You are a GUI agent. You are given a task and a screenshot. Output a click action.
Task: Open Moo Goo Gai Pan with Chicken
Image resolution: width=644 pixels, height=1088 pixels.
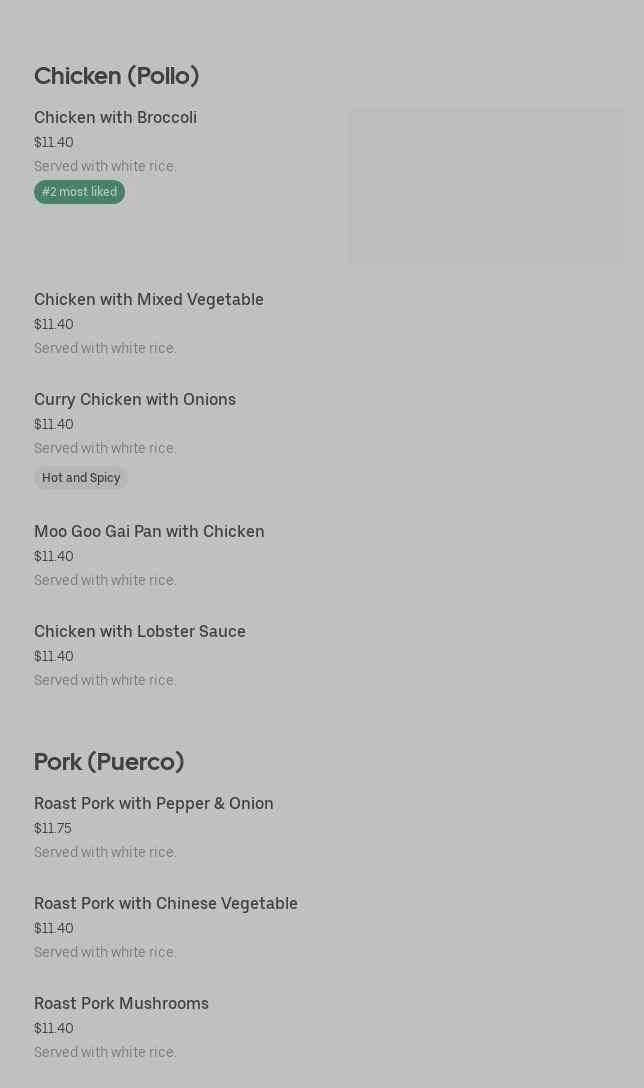click(149, 532)
